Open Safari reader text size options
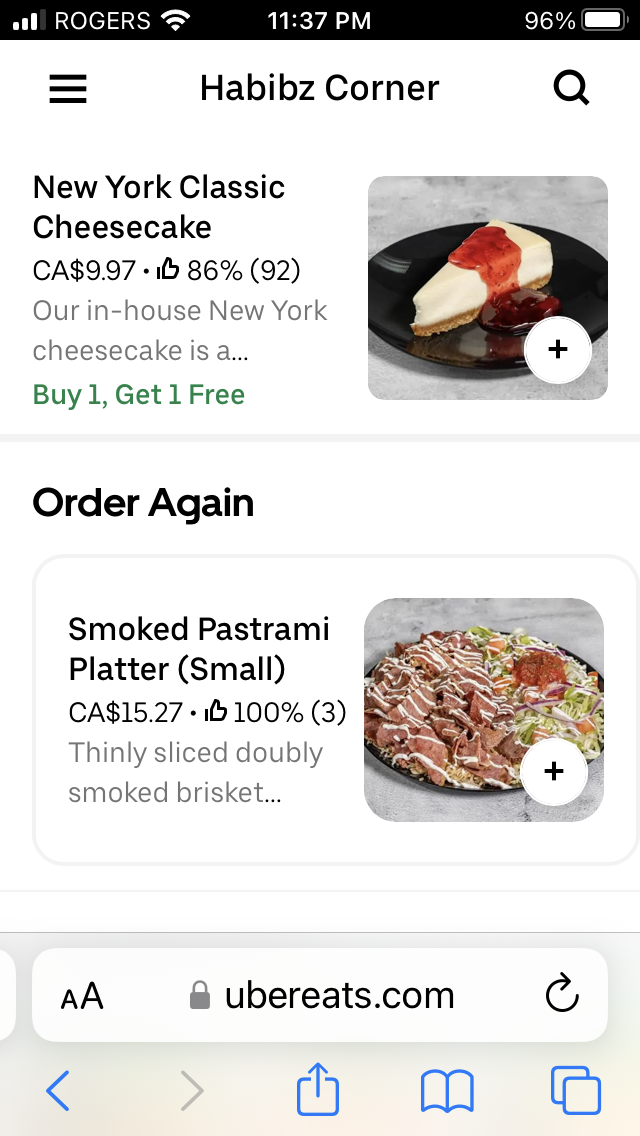This screenshot has width=640, height=1136. pos(82,996)
